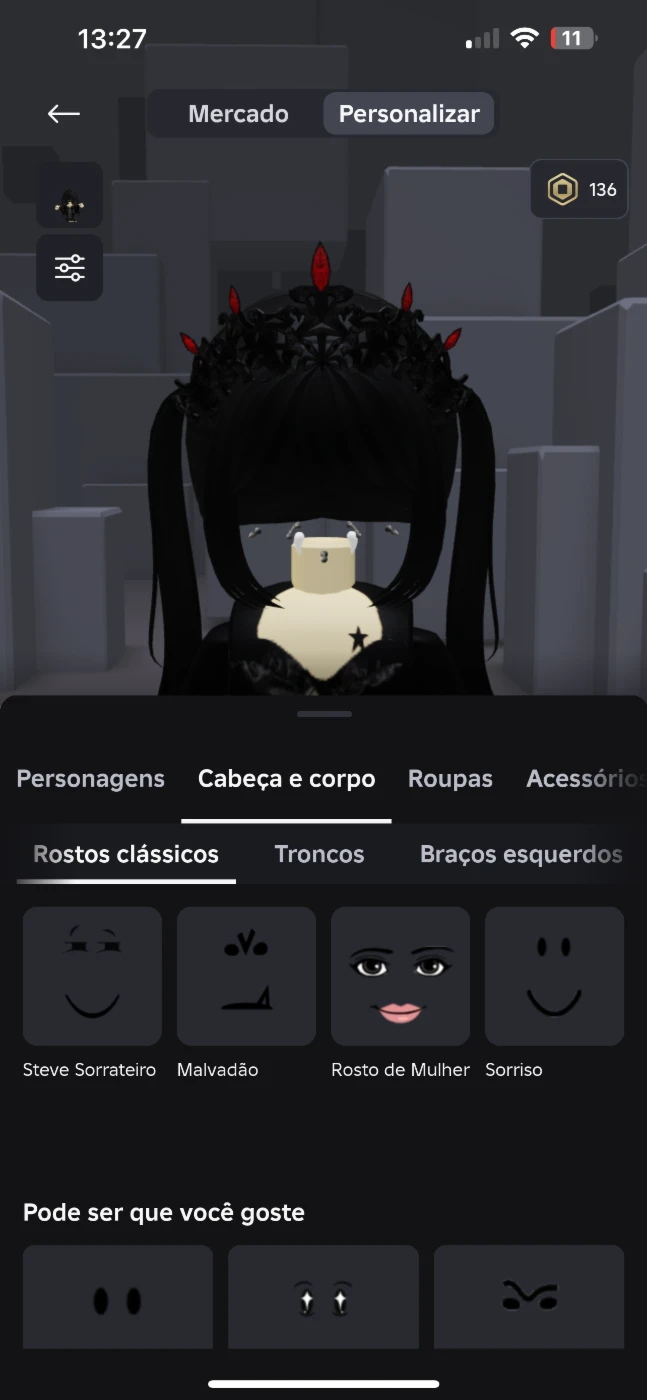Equip the Steve Sorrateiro face
This screenshot has width=647, height=1400.
click(92, 976)
